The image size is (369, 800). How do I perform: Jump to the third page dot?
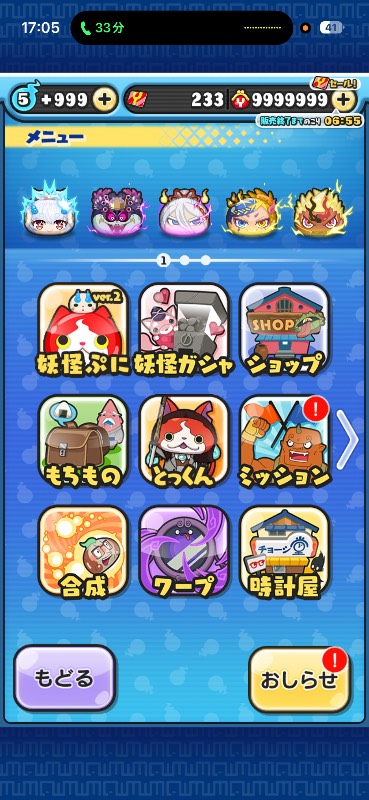point(205,261)
